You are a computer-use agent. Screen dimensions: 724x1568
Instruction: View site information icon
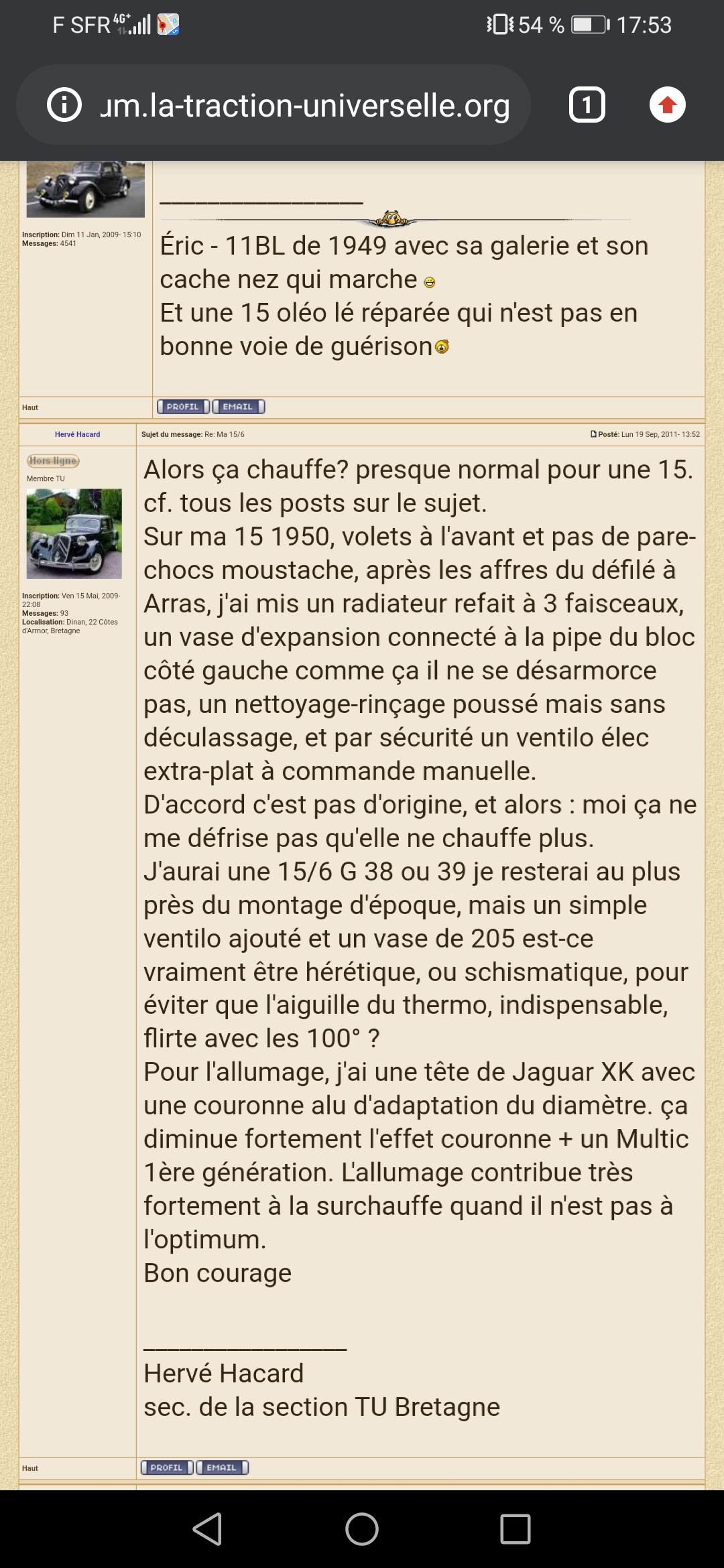pyautogui.click(x=64, y=105)
